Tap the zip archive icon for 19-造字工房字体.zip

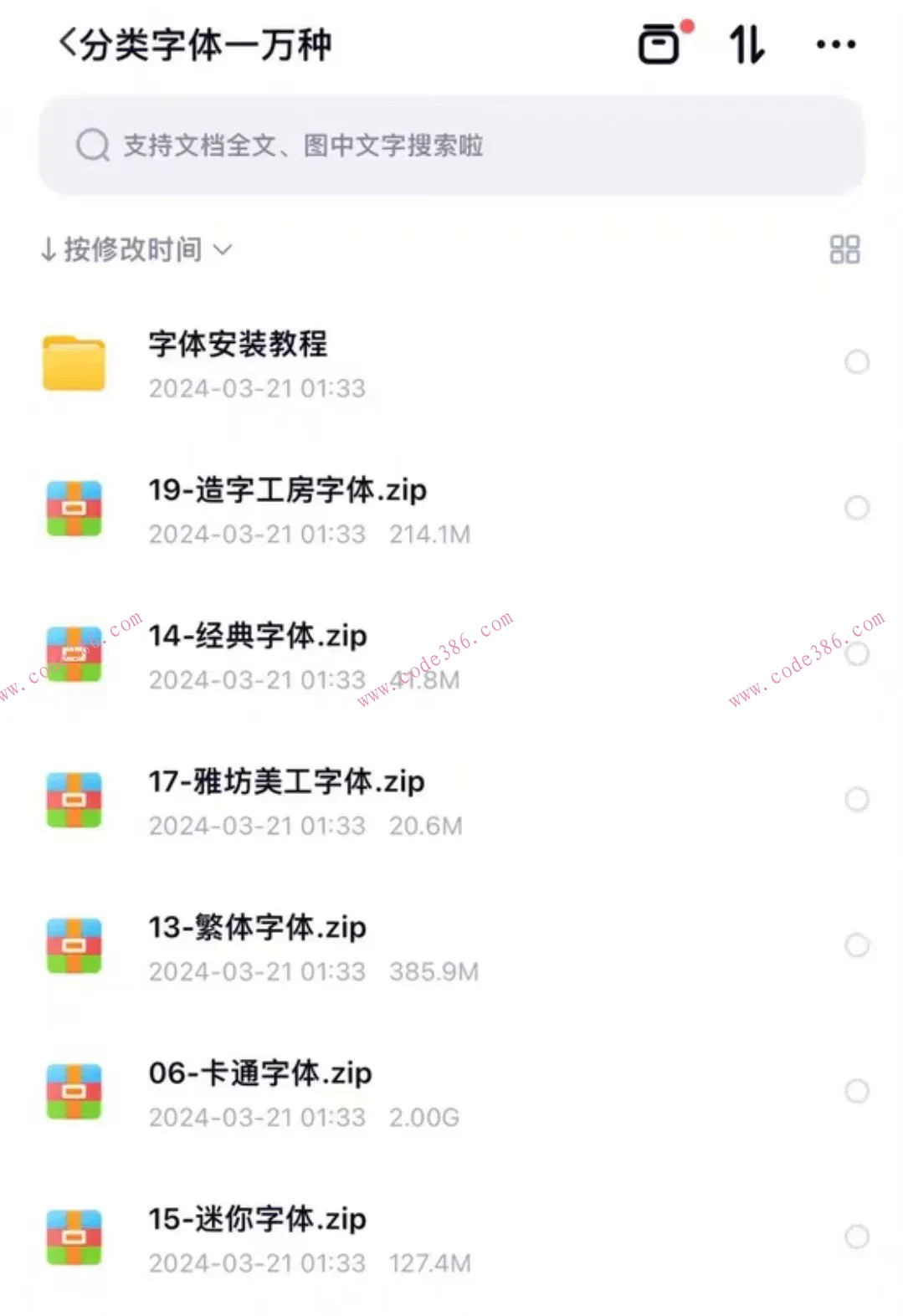pos(74,509)
